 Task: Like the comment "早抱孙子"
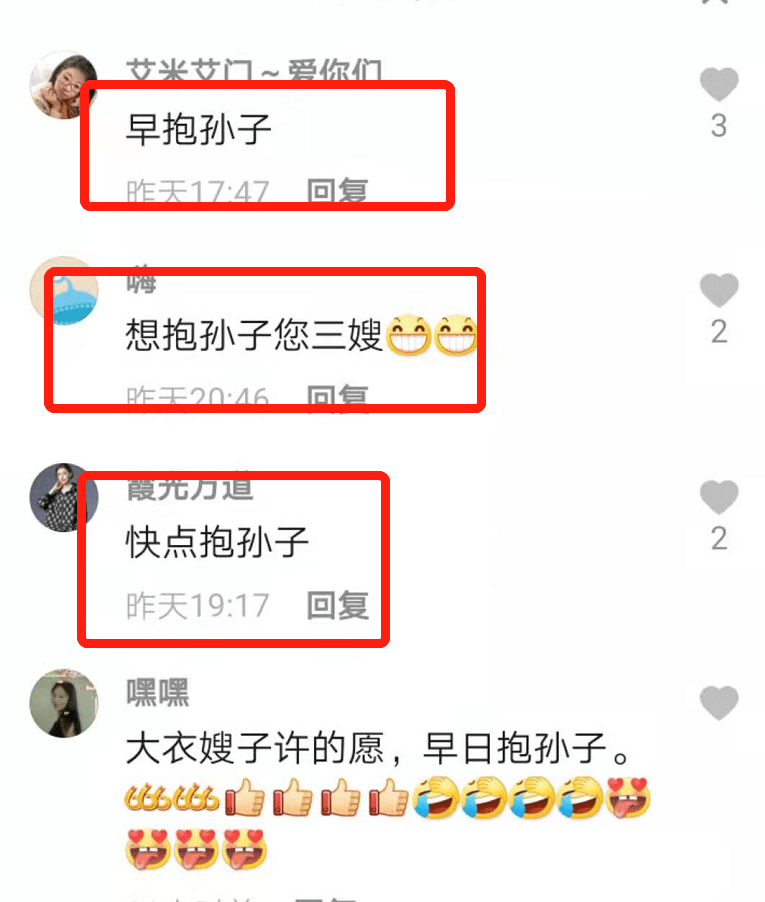pyautogui.click(x=718, y=85)
